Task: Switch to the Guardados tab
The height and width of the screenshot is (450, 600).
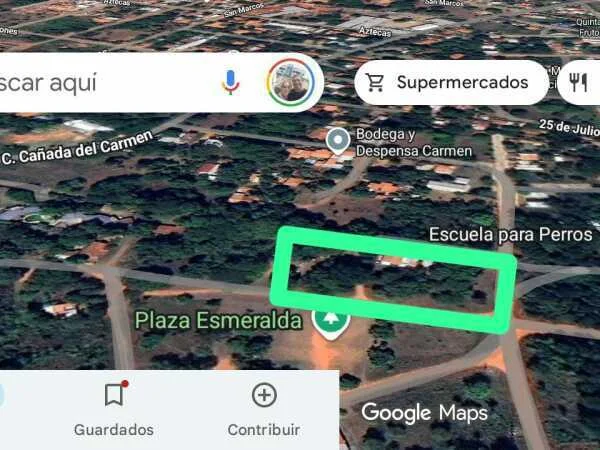Action: coord(114,409)
